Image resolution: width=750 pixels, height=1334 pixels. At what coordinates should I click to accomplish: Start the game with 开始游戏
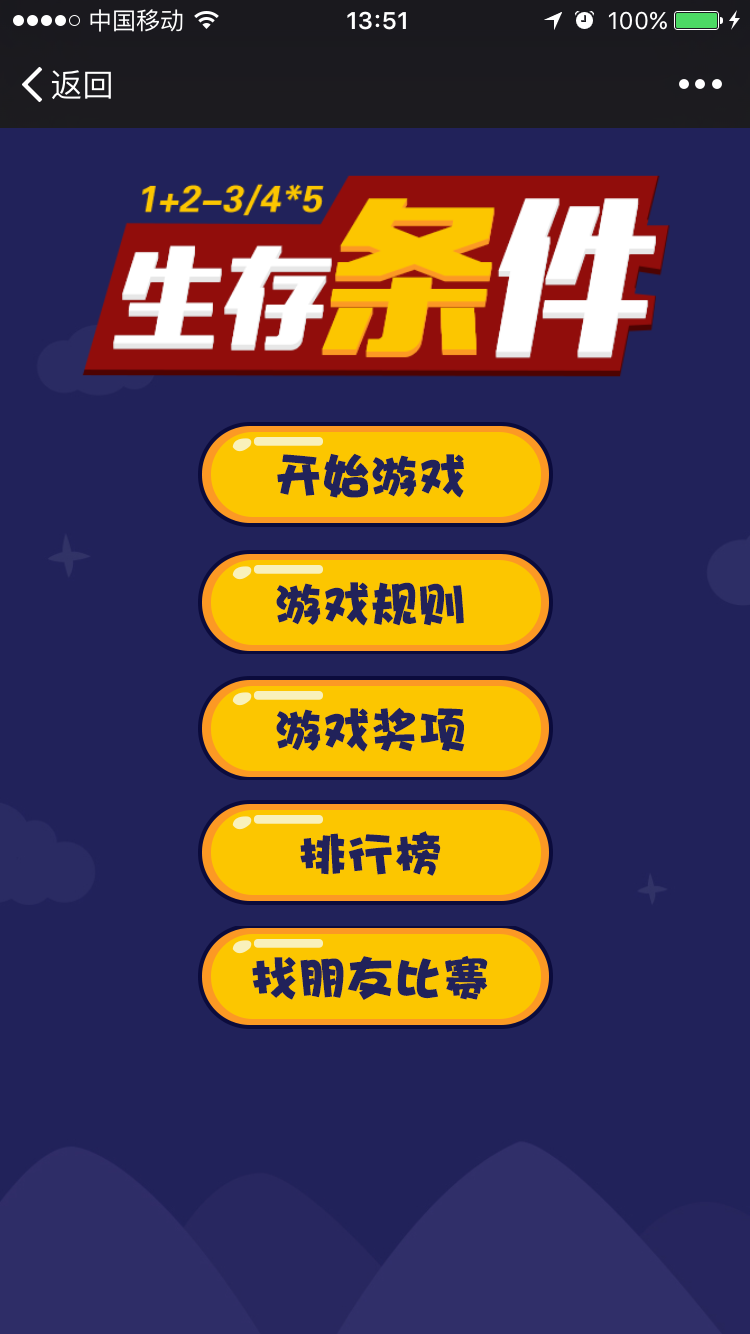[x=375, y=475]
